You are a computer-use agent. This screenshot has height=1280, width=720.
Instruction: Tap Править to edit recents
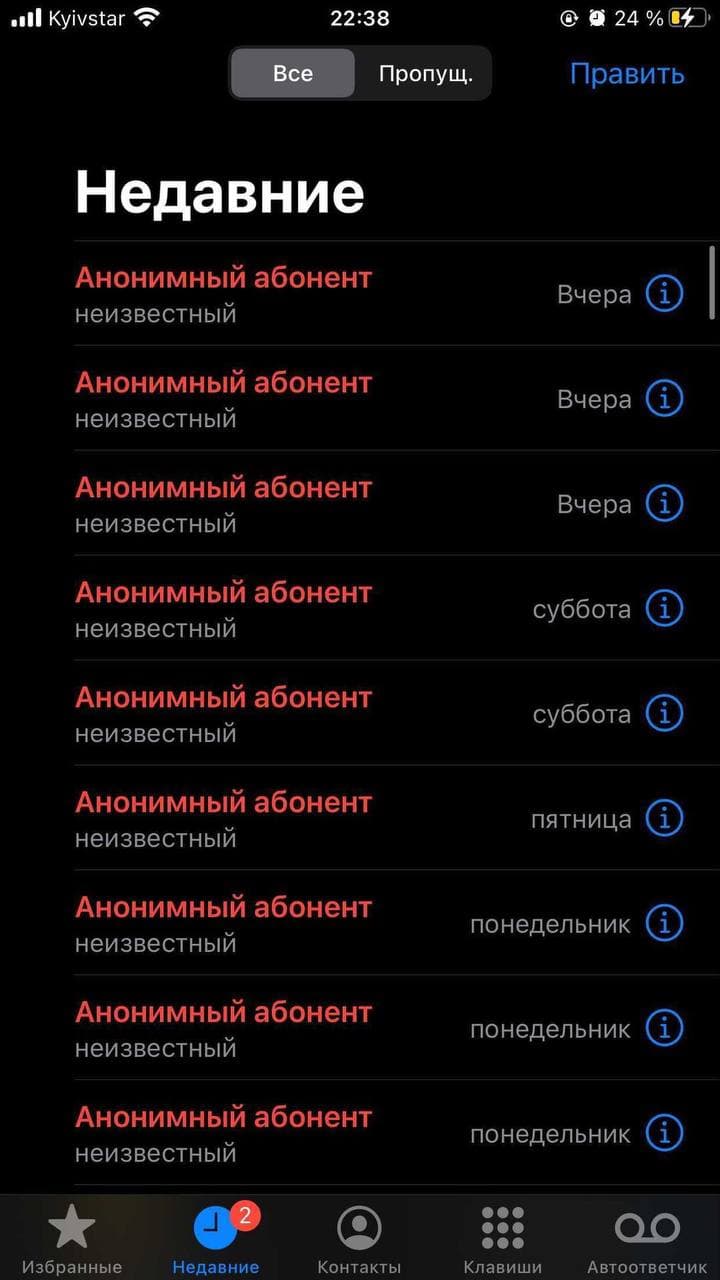coord(627,74)
